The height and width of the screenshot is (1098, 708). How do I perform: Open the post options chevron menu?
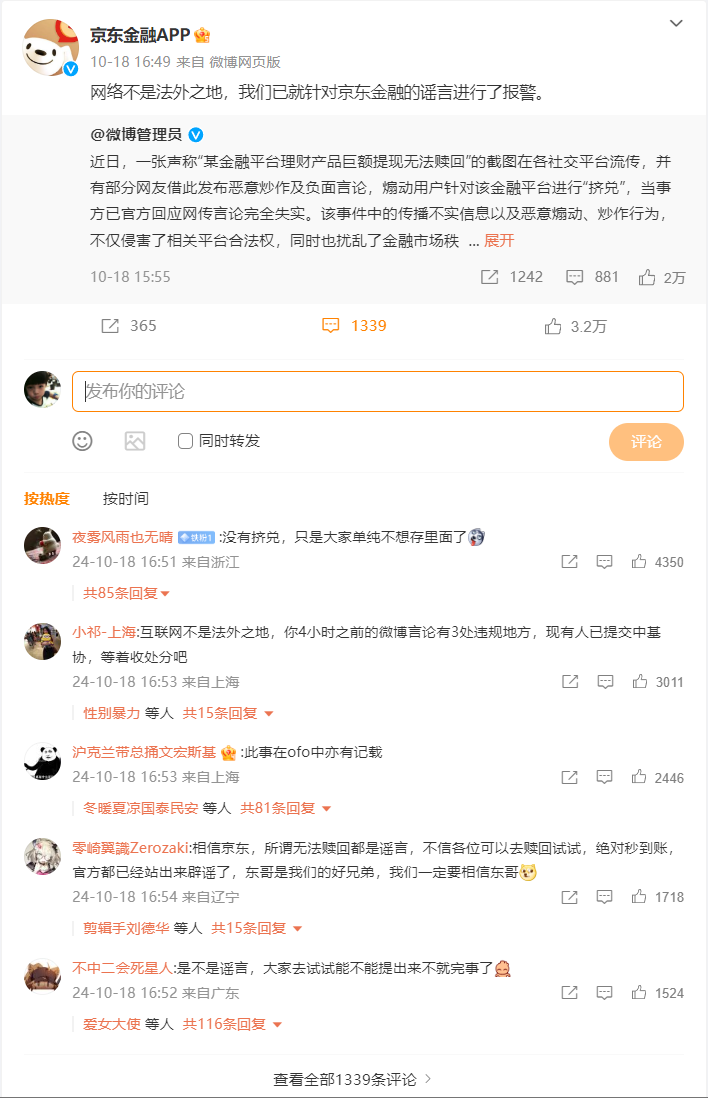[676, 23]
